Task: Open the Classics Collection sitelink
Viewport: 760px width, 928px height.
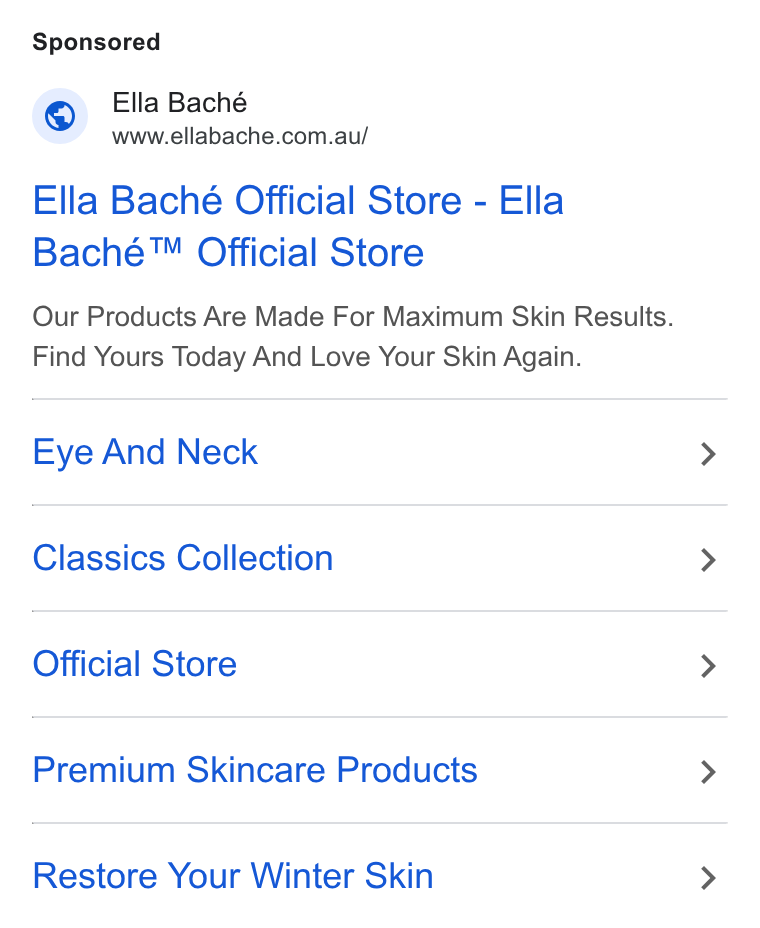Action: [379, 559]
